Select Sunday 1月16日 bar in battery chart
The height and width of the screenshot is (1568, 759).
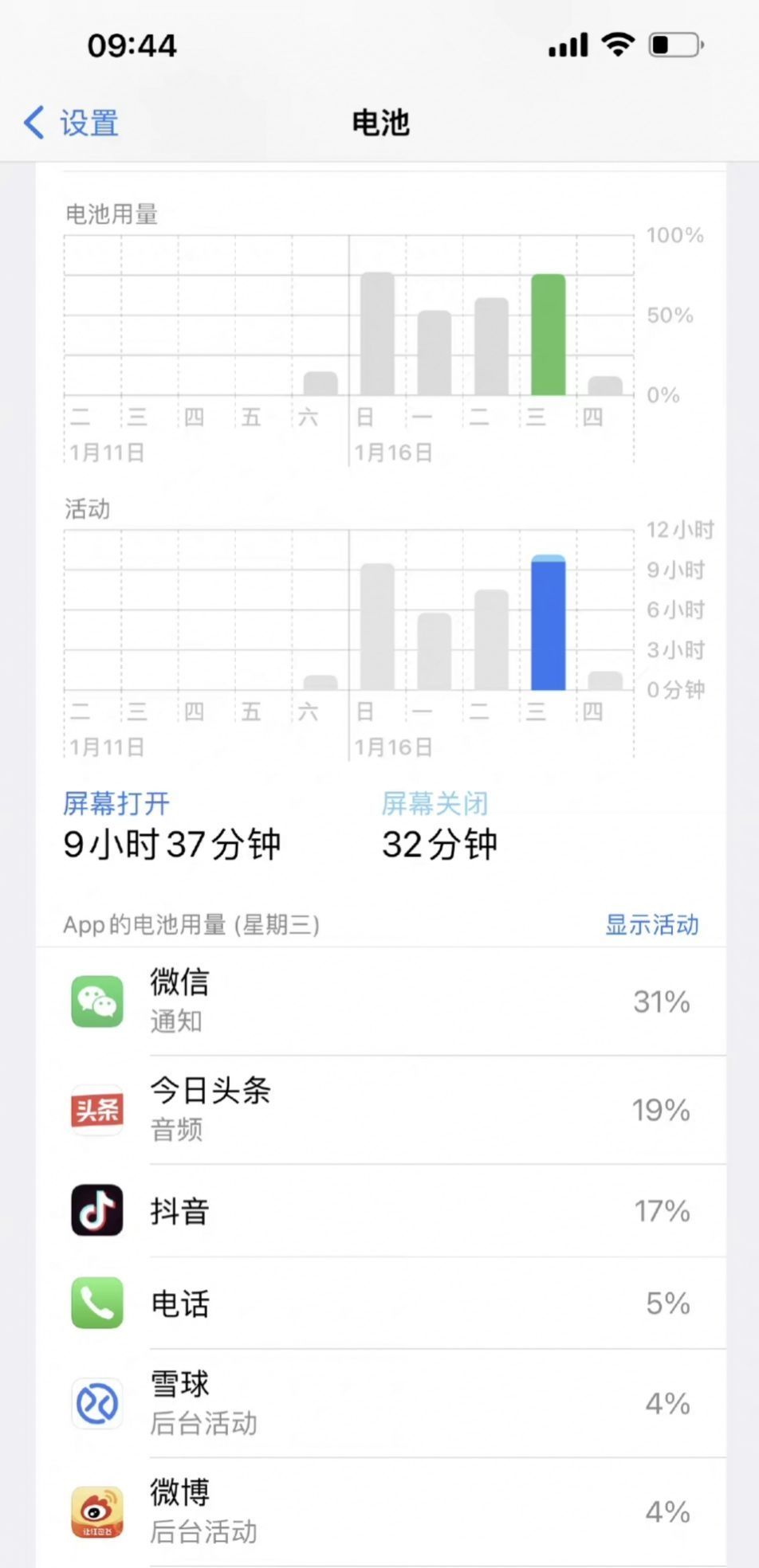point(377,335)
